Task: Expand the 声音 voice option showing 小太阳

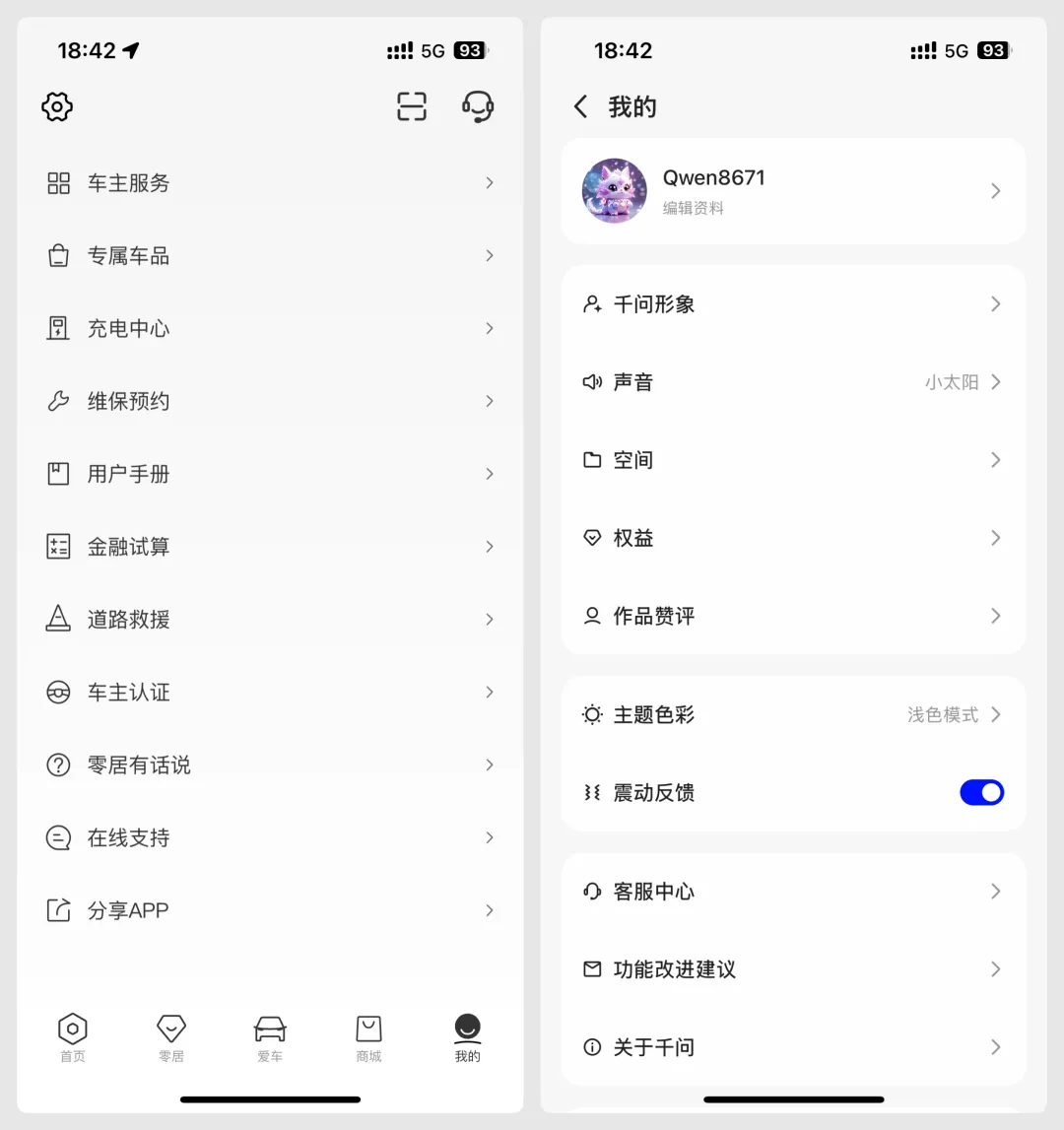Action: 963,382
